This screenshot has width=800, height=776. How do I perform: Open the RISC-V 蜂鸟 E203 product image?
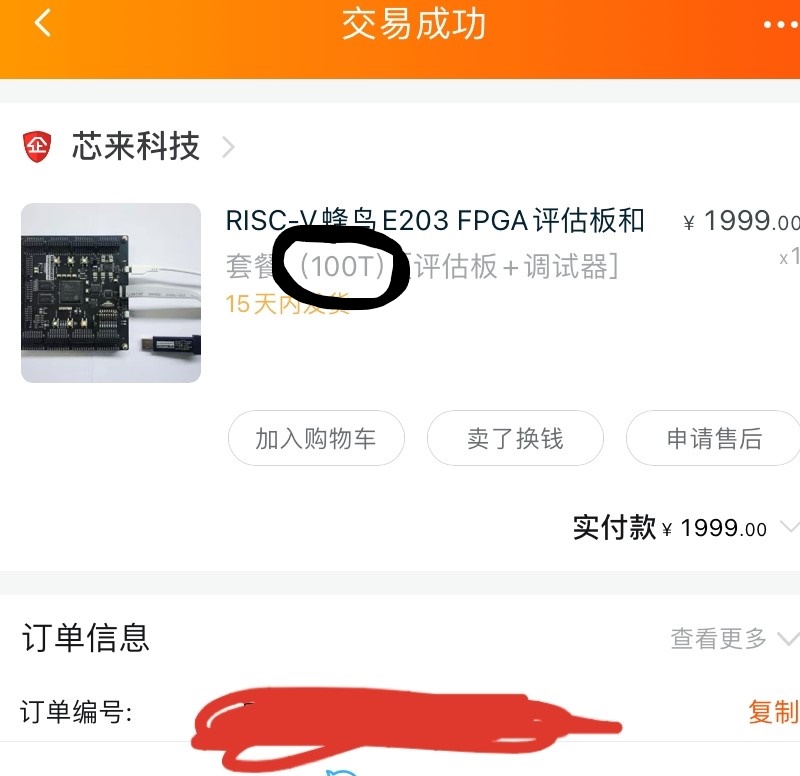(111, 292)
